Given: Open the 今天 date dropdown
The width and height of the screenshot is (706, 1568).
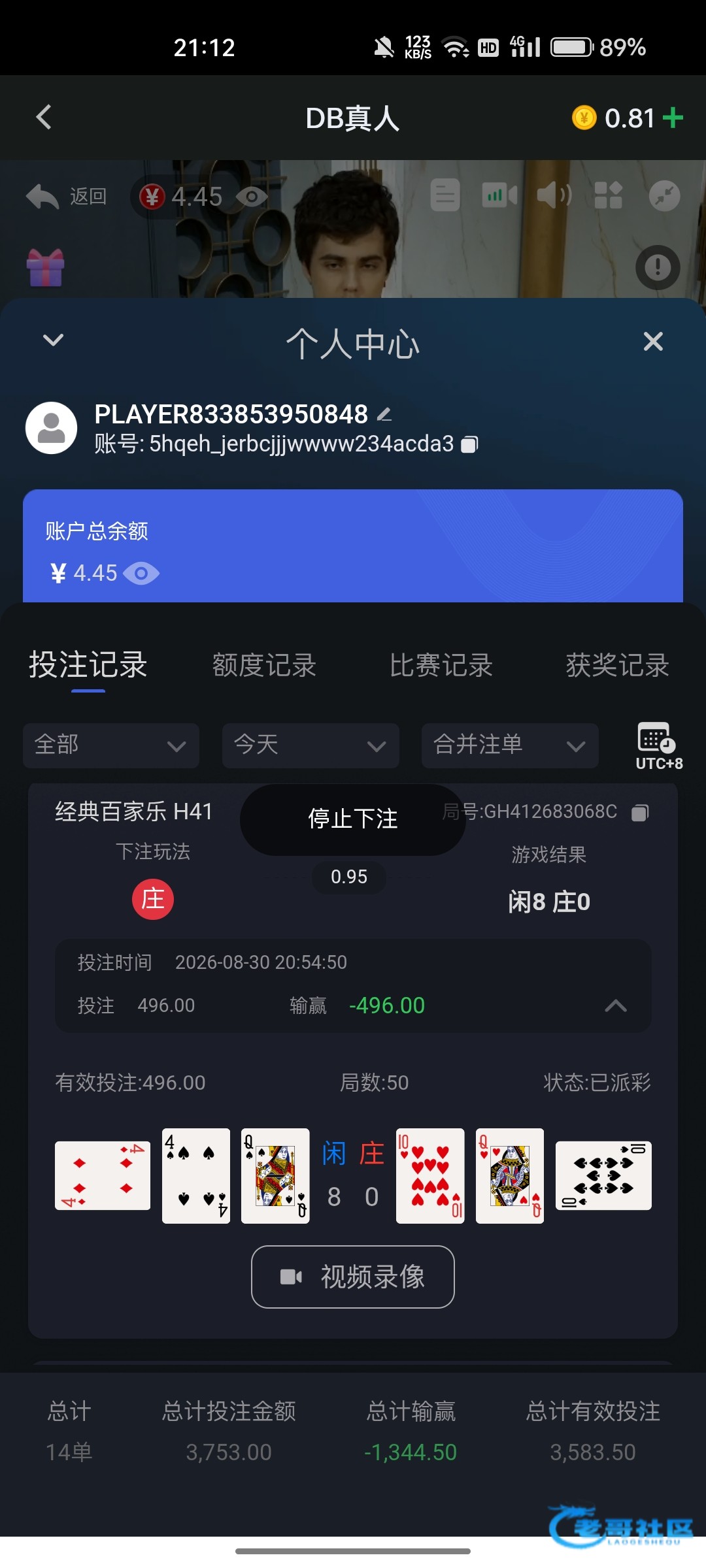Looking at the screenshot, I should click(311, 745).
